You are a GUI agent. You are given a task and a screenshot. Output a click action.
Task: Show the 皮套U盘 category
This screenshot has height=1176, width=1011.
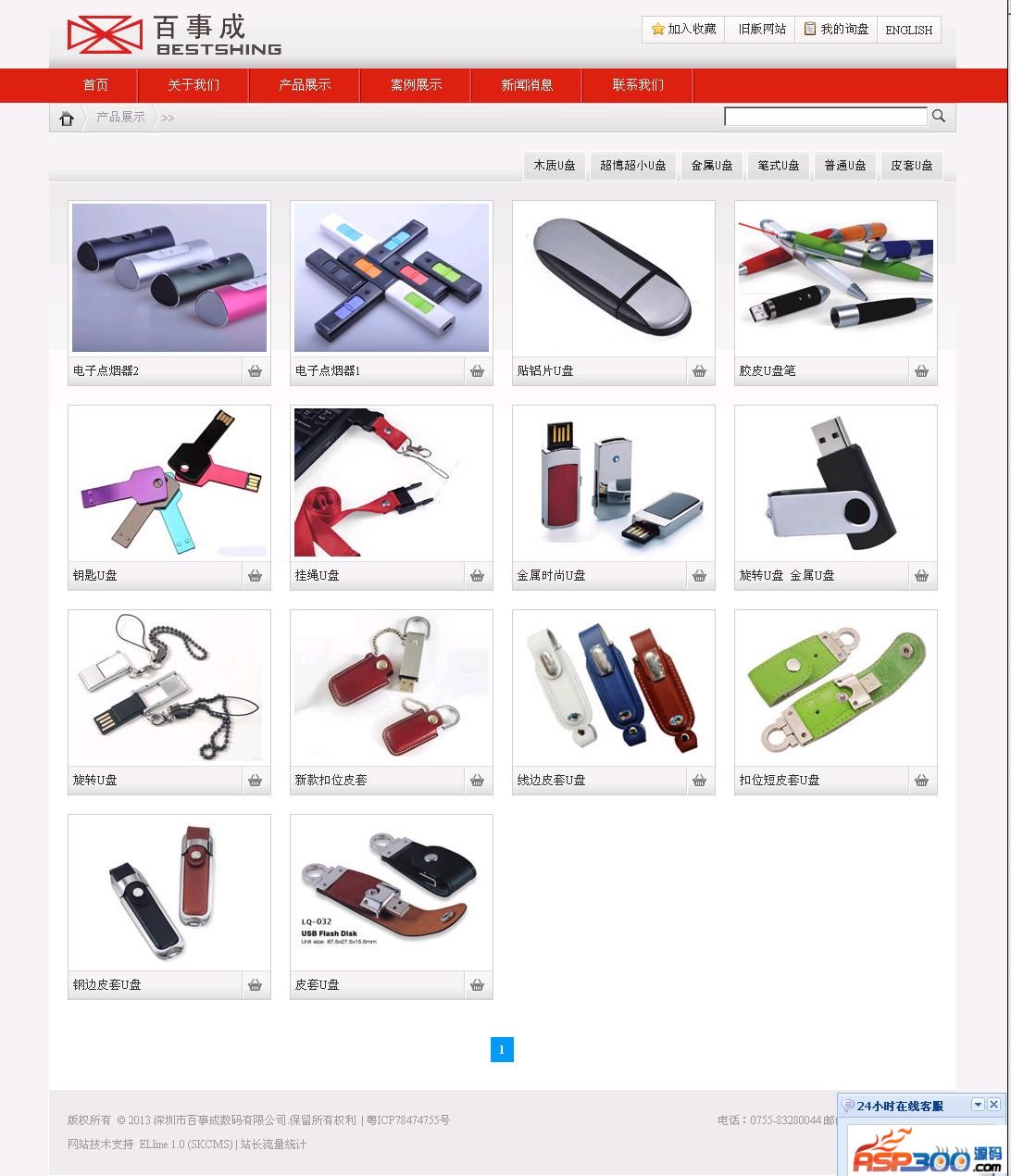(x=912, y=166)
